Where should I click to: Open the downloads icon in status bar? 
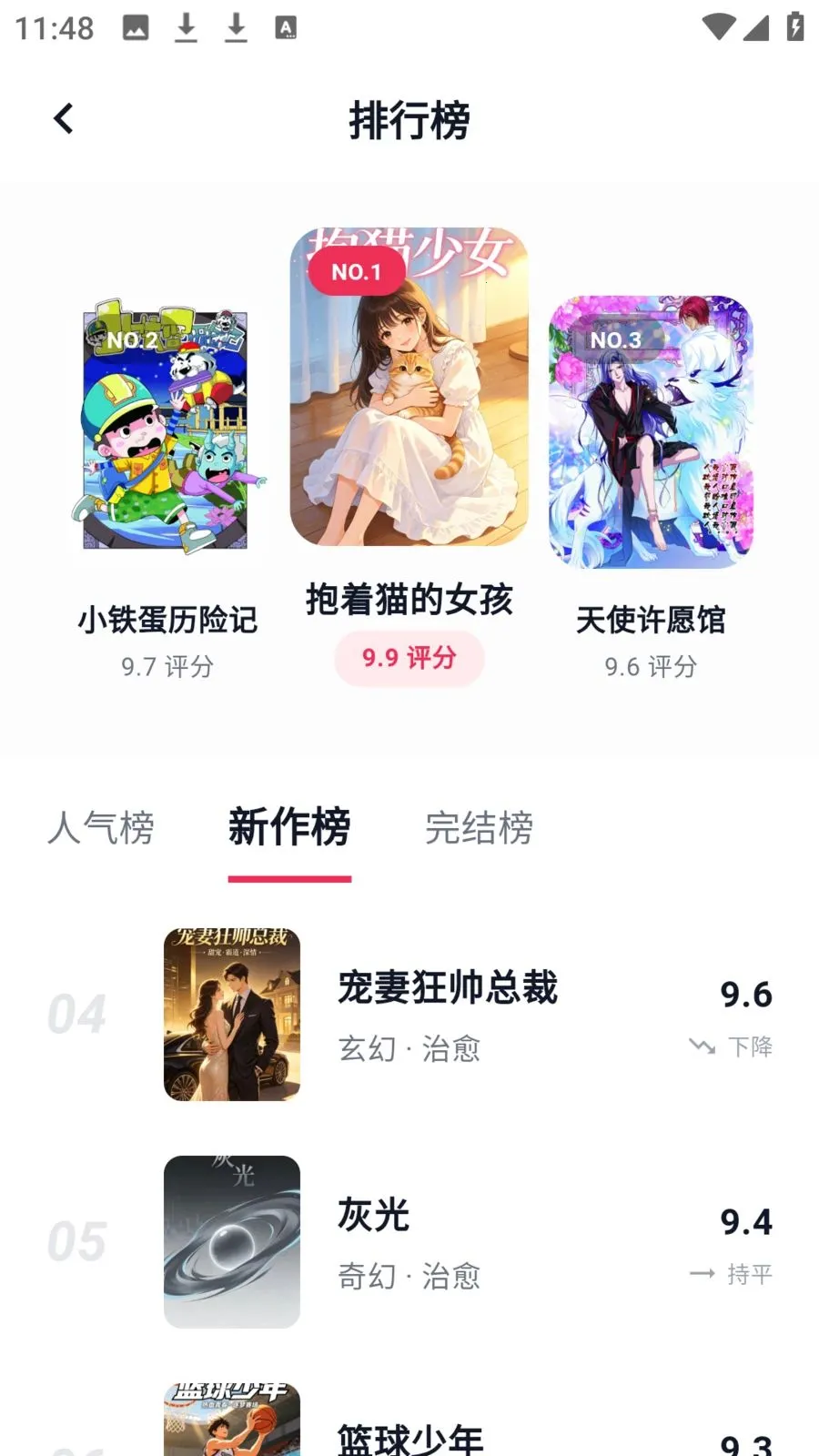[x=187, y=27]
